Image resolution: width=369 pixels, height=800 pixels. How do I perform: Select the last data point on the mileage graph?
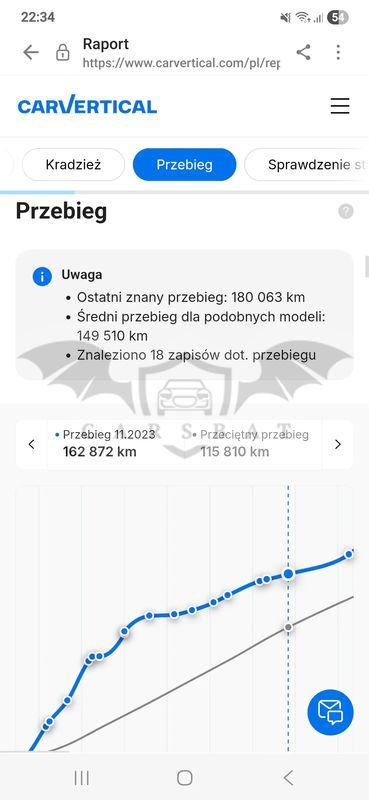(x=349, y=554)
